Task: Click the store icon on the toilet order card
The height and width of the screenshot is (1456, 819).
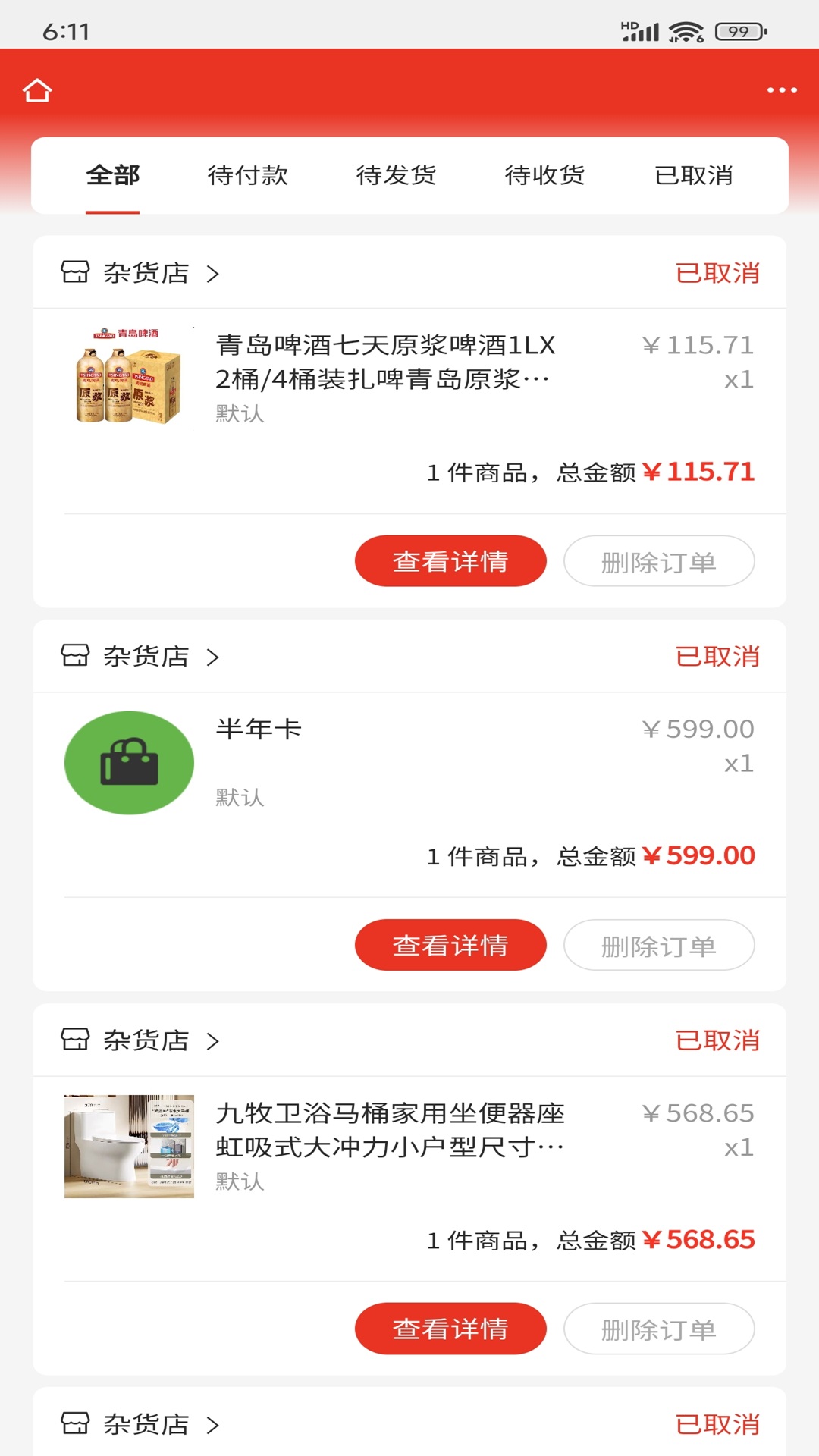Action: click(x=76, y=1040)
